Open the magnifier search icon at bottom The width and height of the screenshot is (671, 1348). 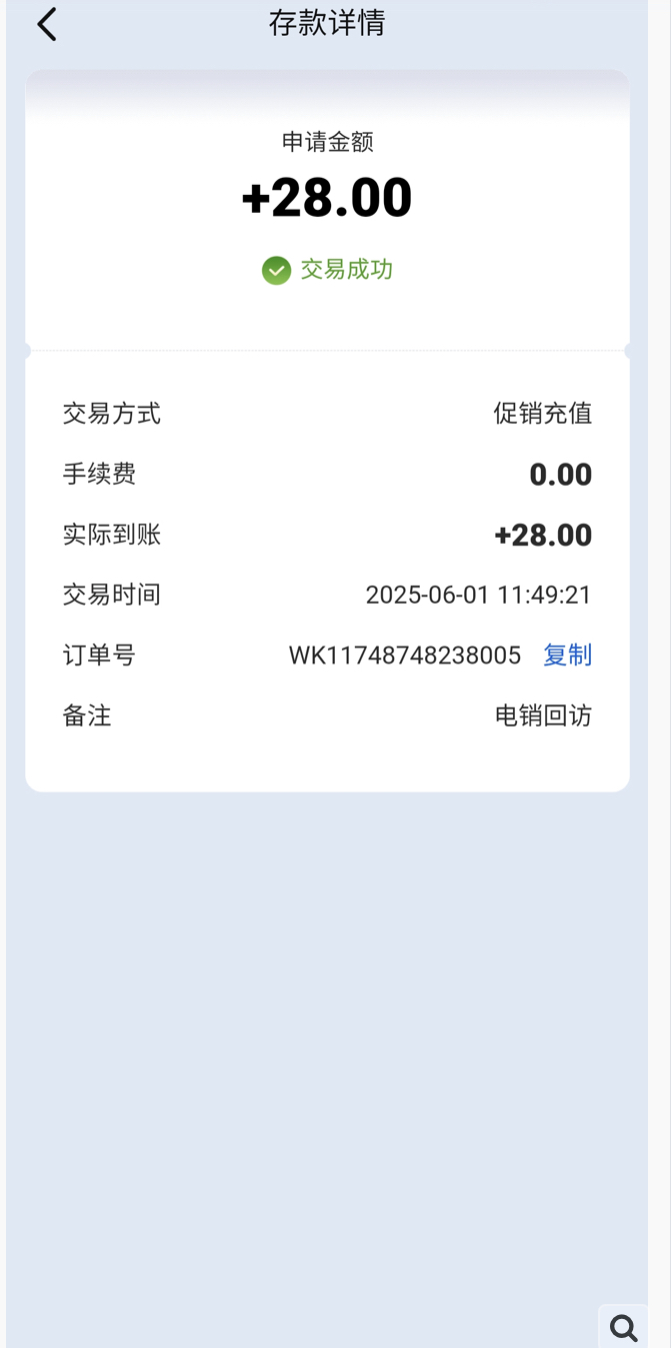(x=624, y=1327)
